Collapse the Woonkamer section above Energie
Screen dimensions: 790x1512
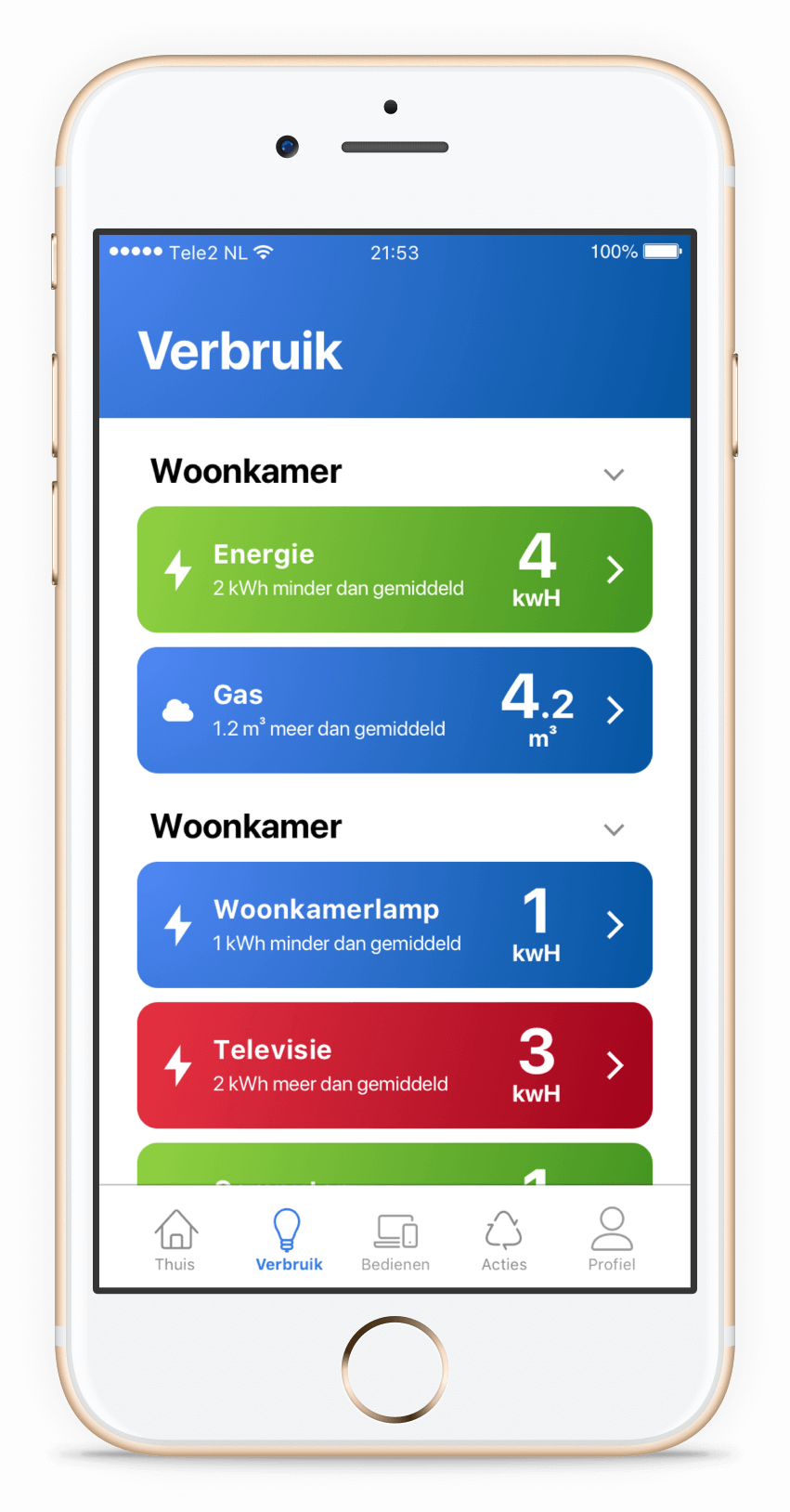pyautogui.click(x=614, y=475)
